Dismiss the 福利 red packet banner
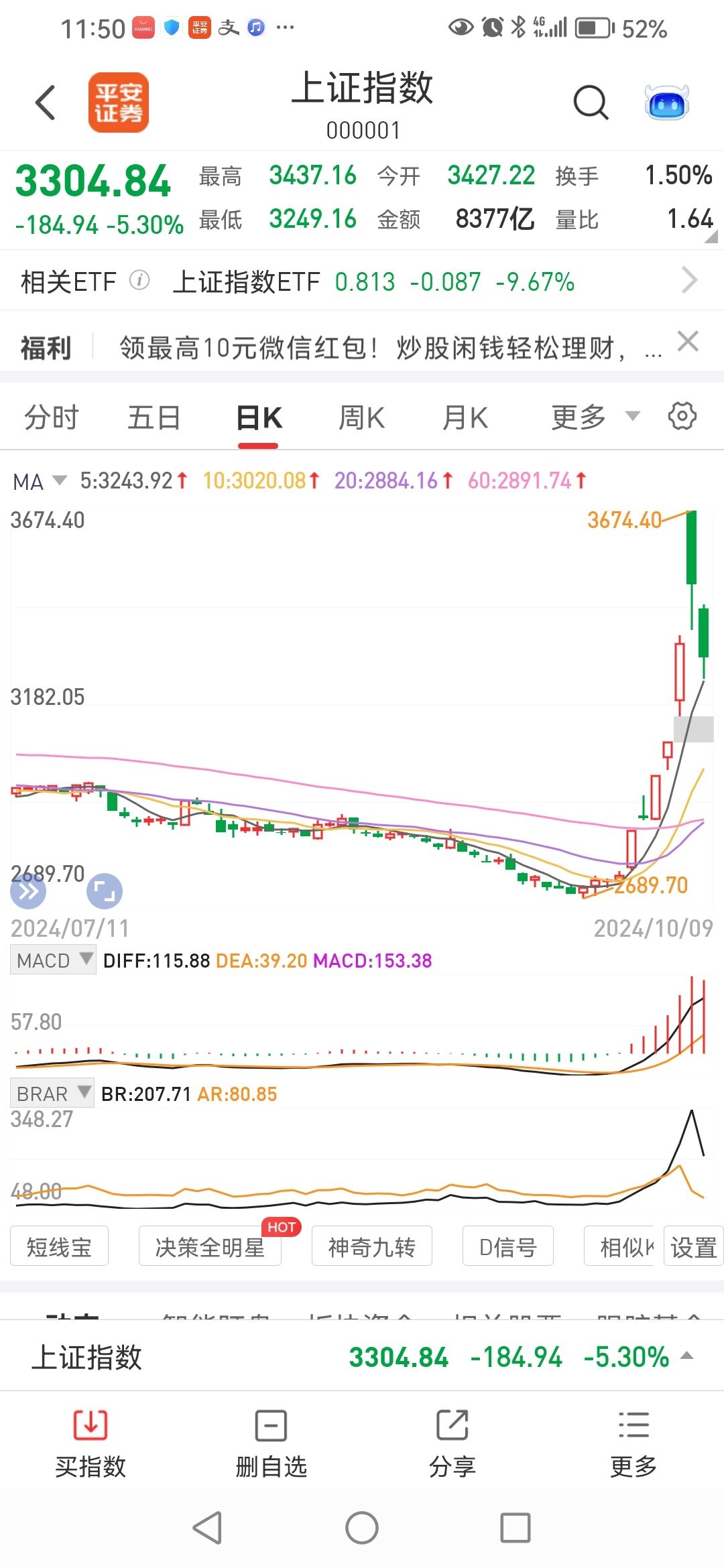The image size is (724, 1568). coord(688,342)
